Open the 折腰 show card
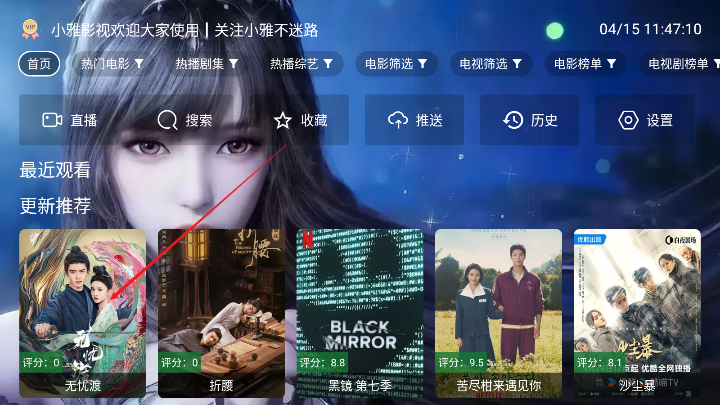Screen dimensions: 720x405 (221, 312)
